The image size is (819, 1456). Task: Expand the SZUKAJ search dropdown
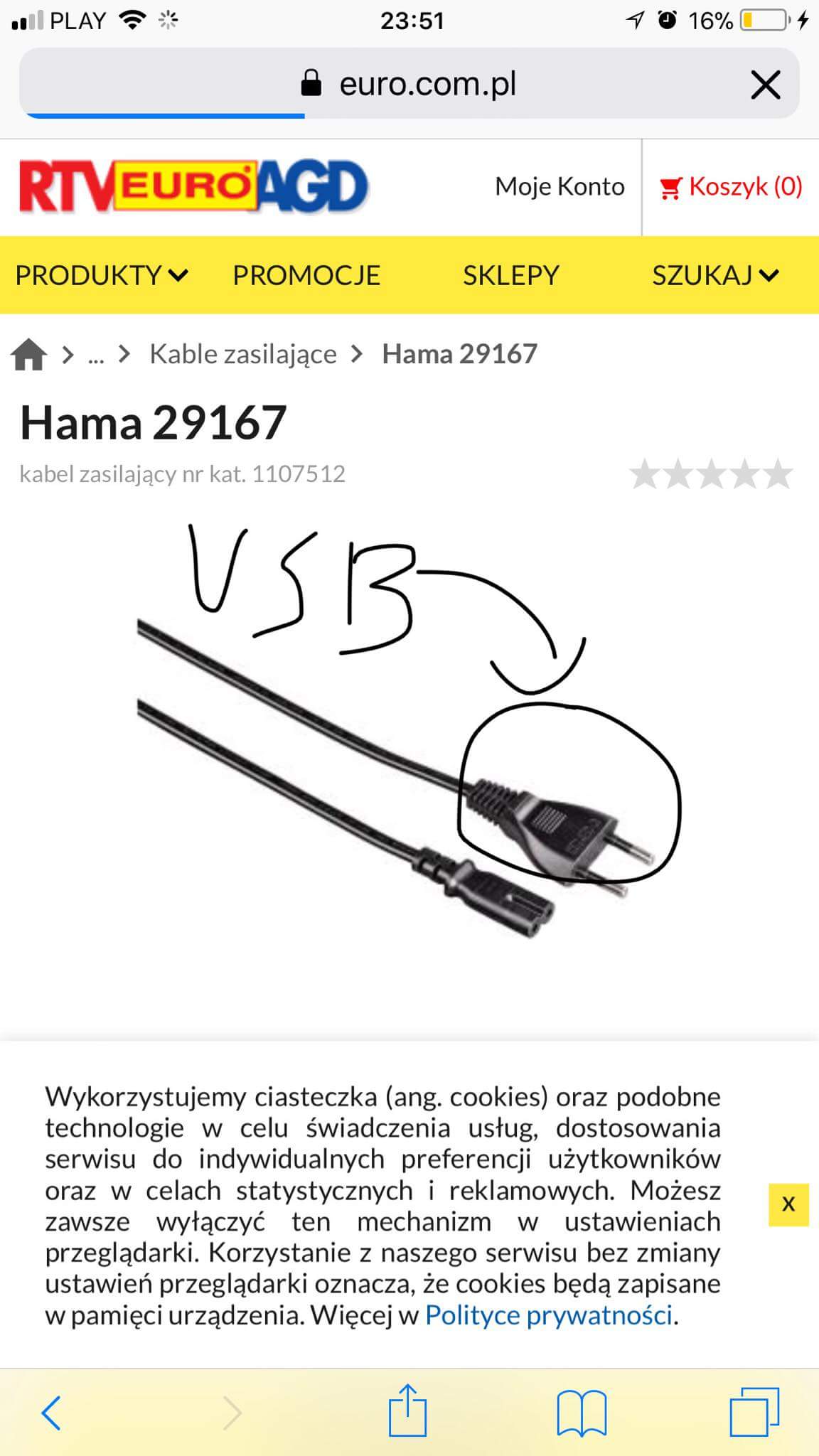716,275
